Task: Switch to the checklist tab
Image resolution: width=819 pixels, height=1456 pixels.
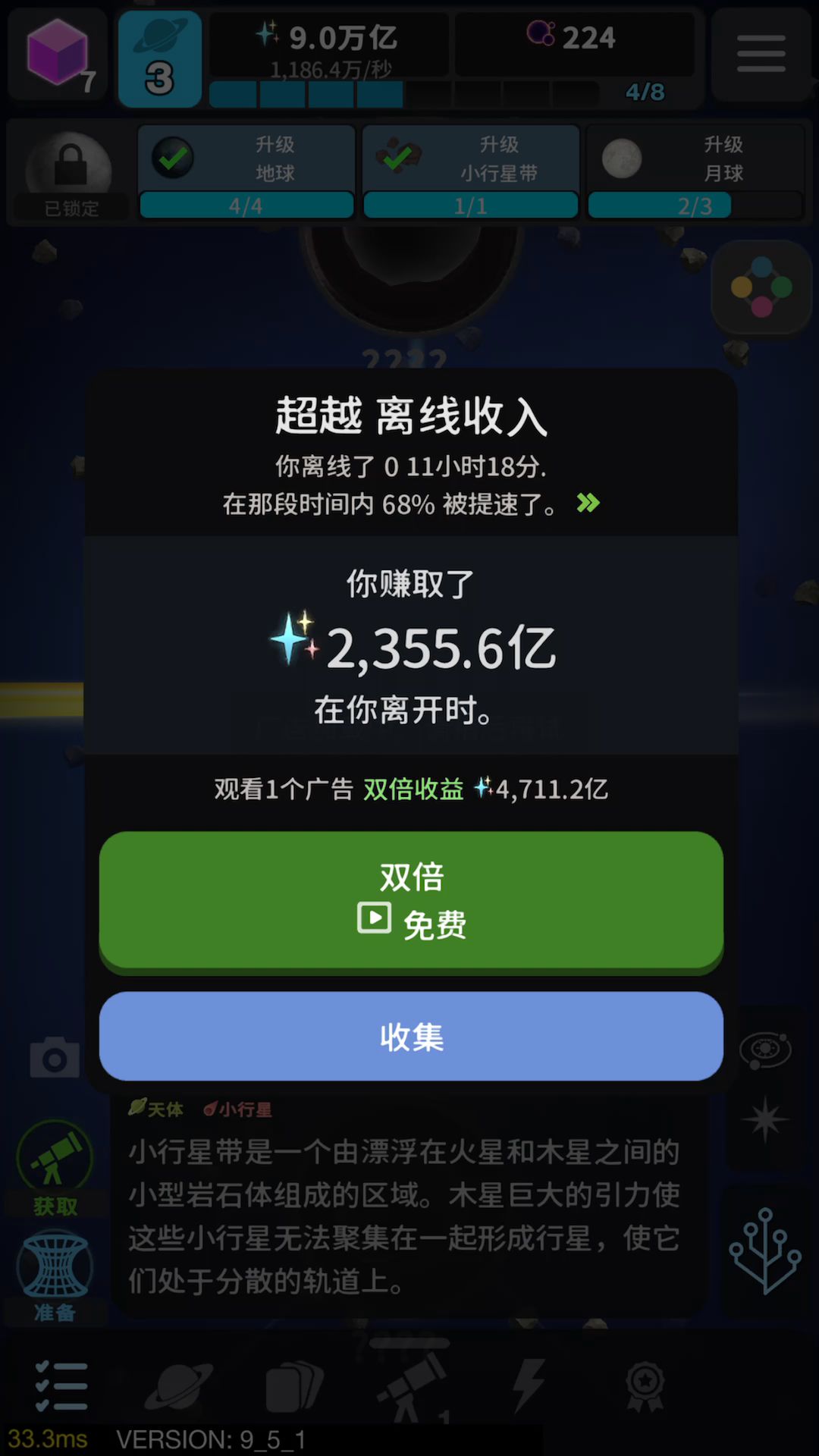Action: (x=61, y=1386)
